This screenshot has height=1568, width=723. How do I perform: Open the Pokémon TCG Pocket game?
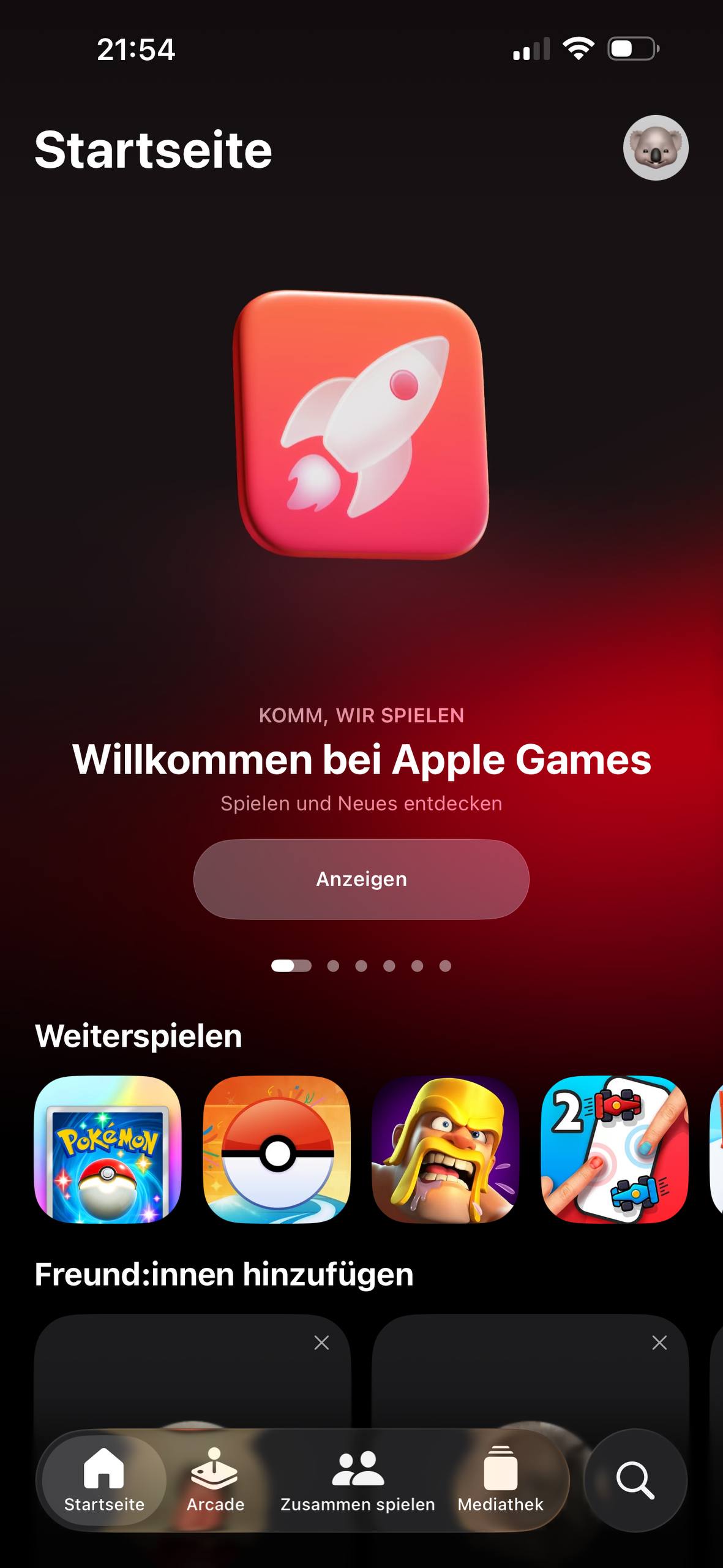pos(108,1150)
